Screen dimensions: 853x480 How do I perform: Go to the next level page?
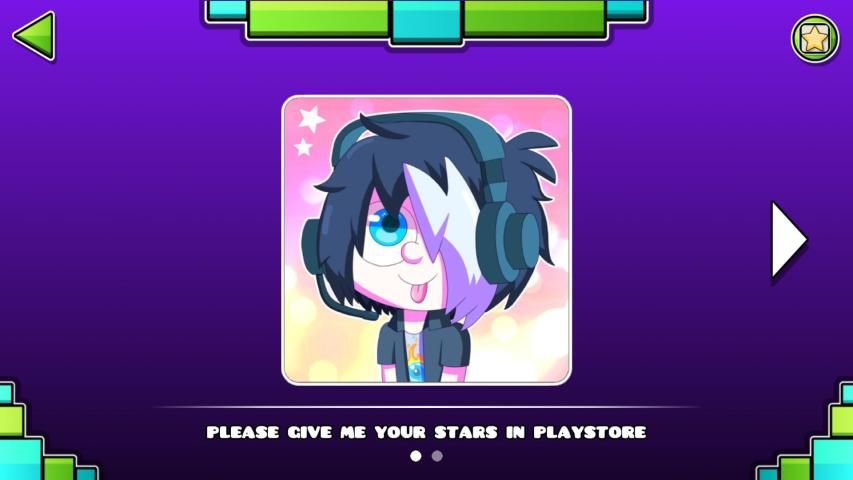pos(788,240)
